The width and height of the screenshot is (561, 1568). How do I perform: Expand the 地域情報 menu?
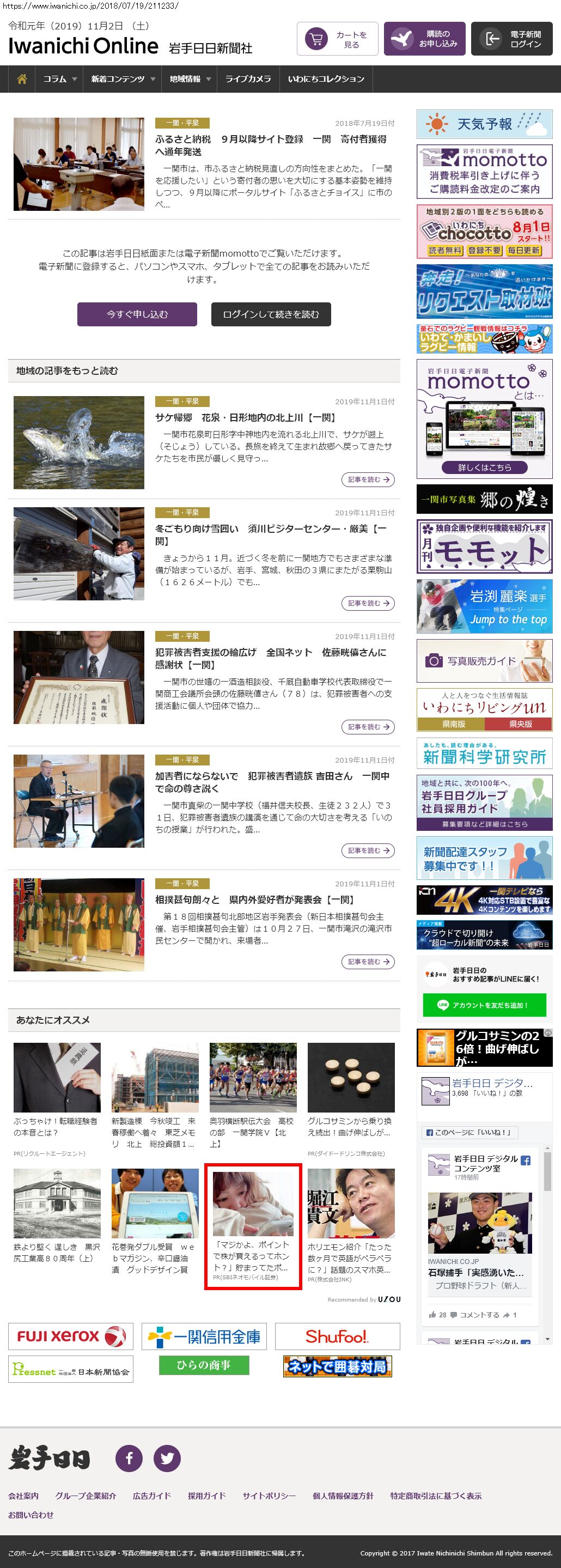190,79
